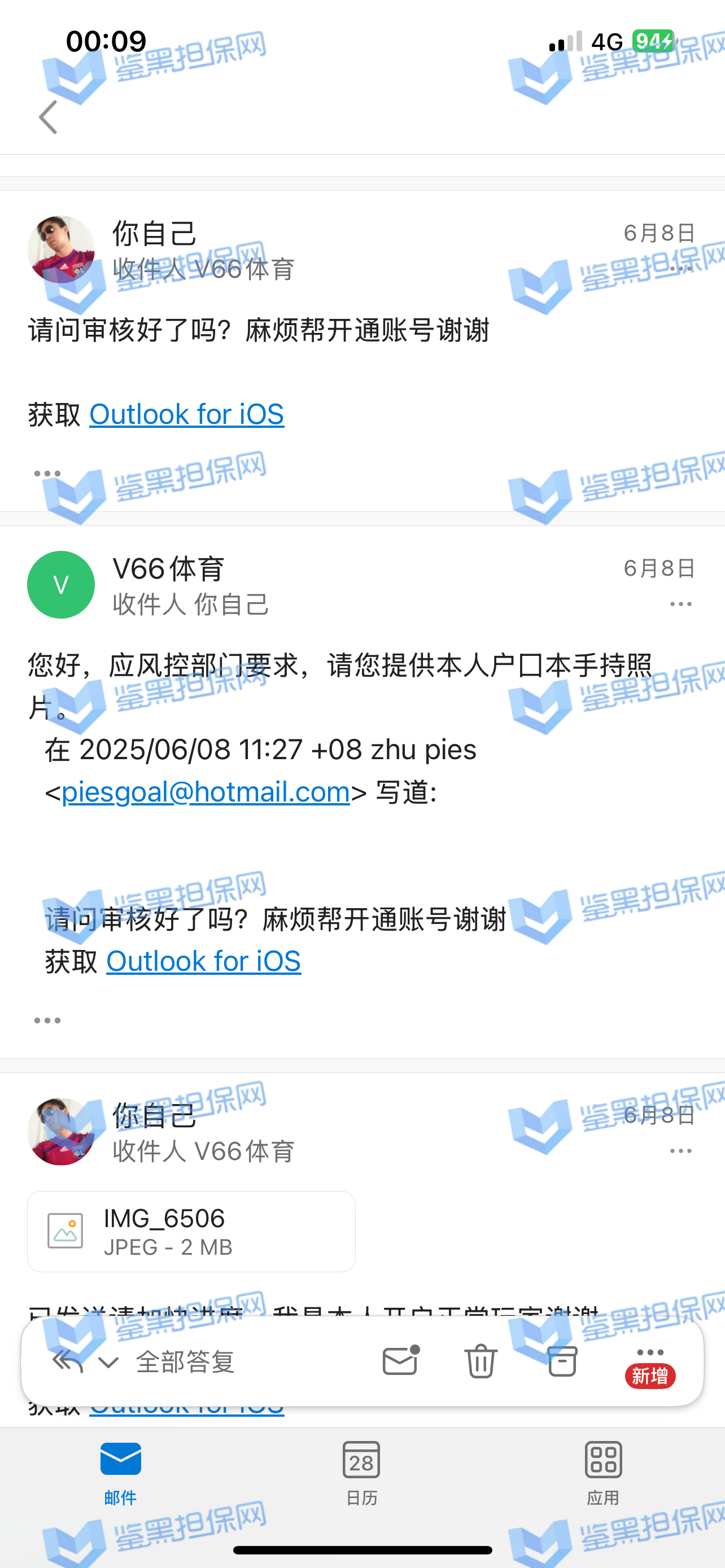This screenshot has height=1568, width=725.
Task: View the sender avatar of V66体育
Action: click(x=61, y=584)
